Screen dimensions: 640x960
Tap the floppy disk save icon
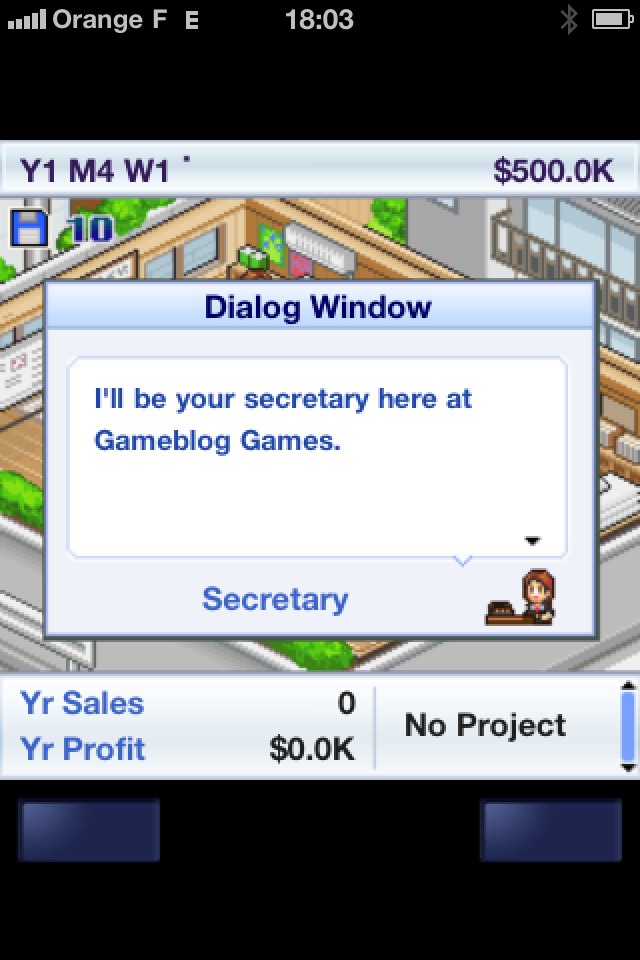coord(29,228)
